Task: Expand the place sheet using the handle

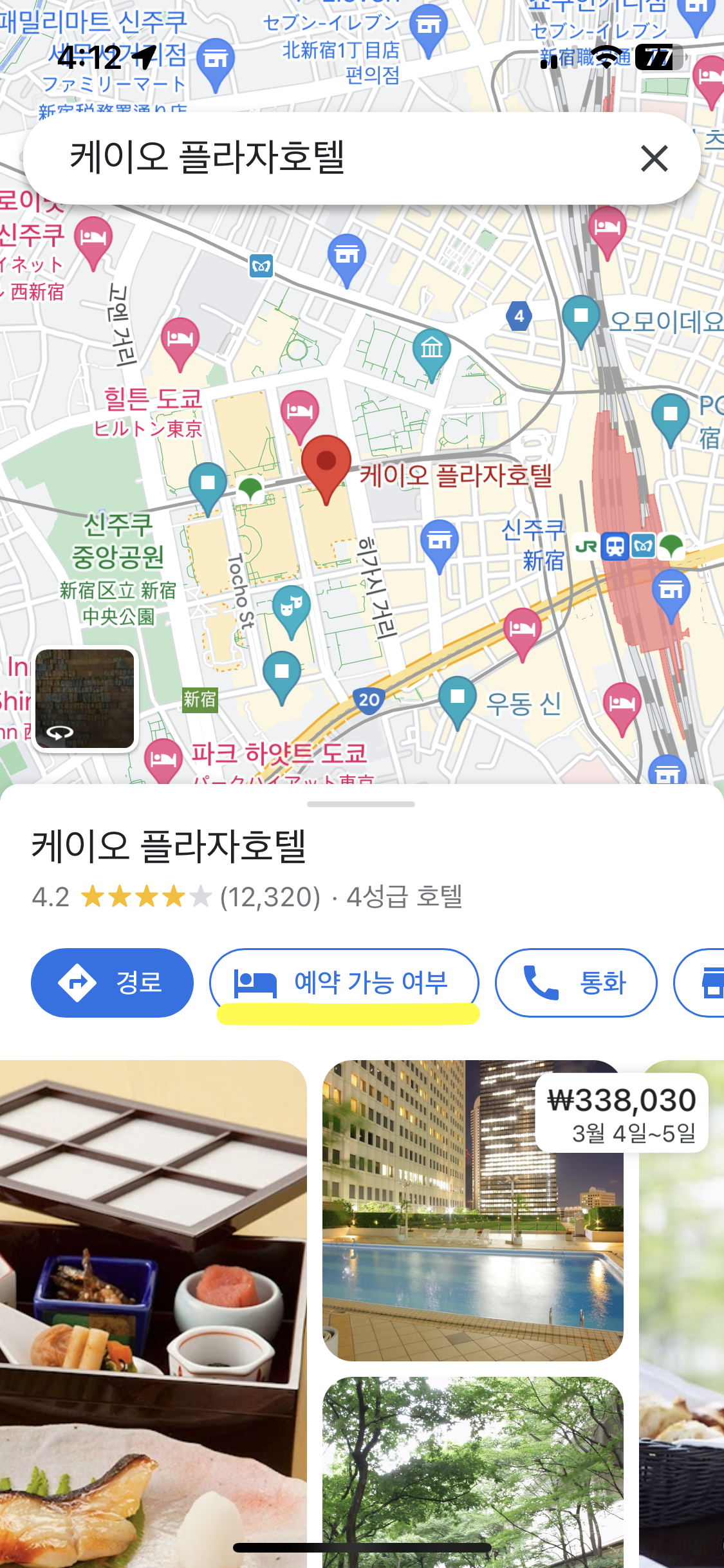Action: point(361,804)
